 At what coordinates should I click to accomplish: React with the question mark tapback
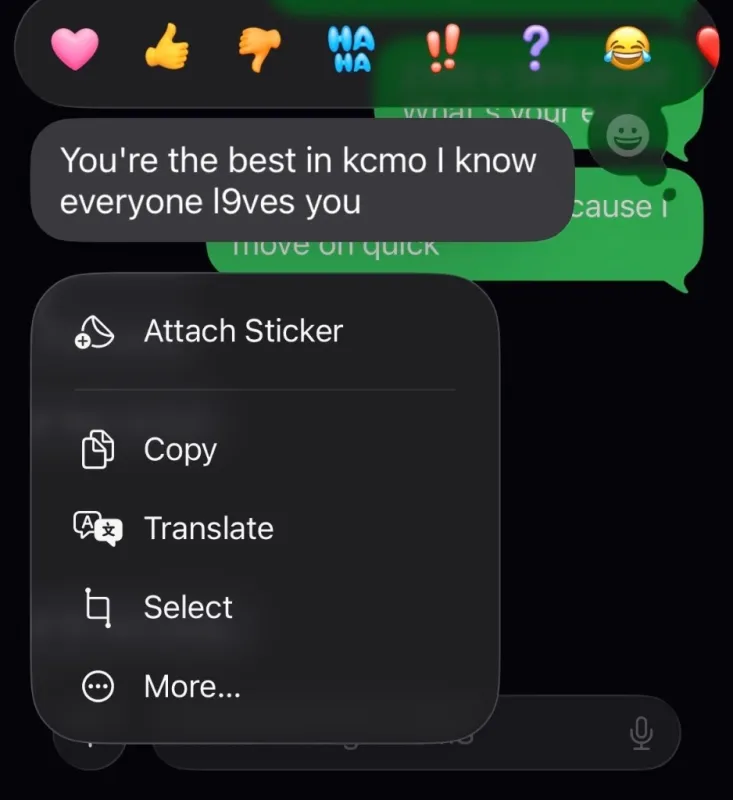pyautogui.click(x=535, y=48)
